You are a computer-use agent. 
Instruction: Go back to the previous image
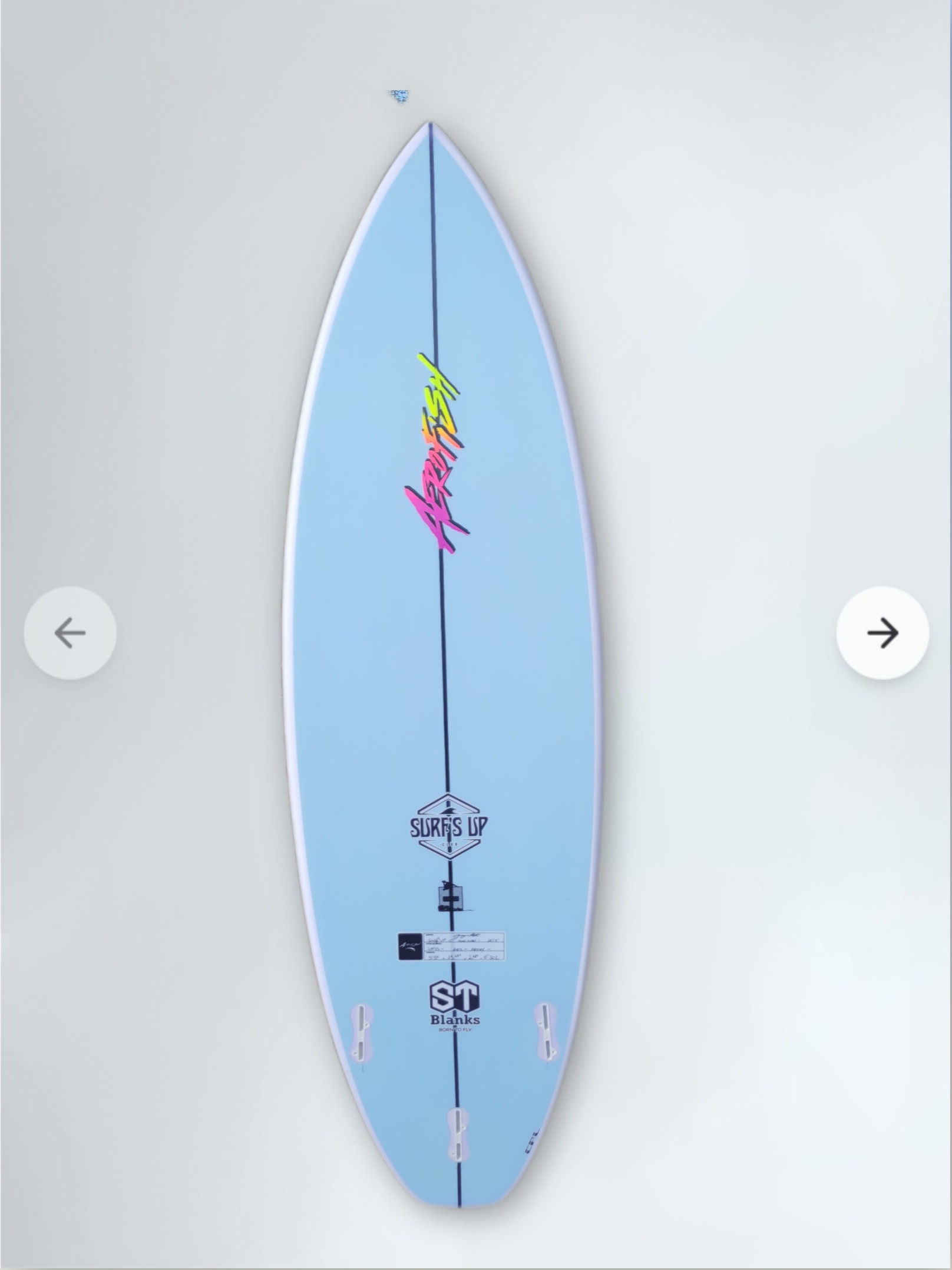(x=70, y=633)
